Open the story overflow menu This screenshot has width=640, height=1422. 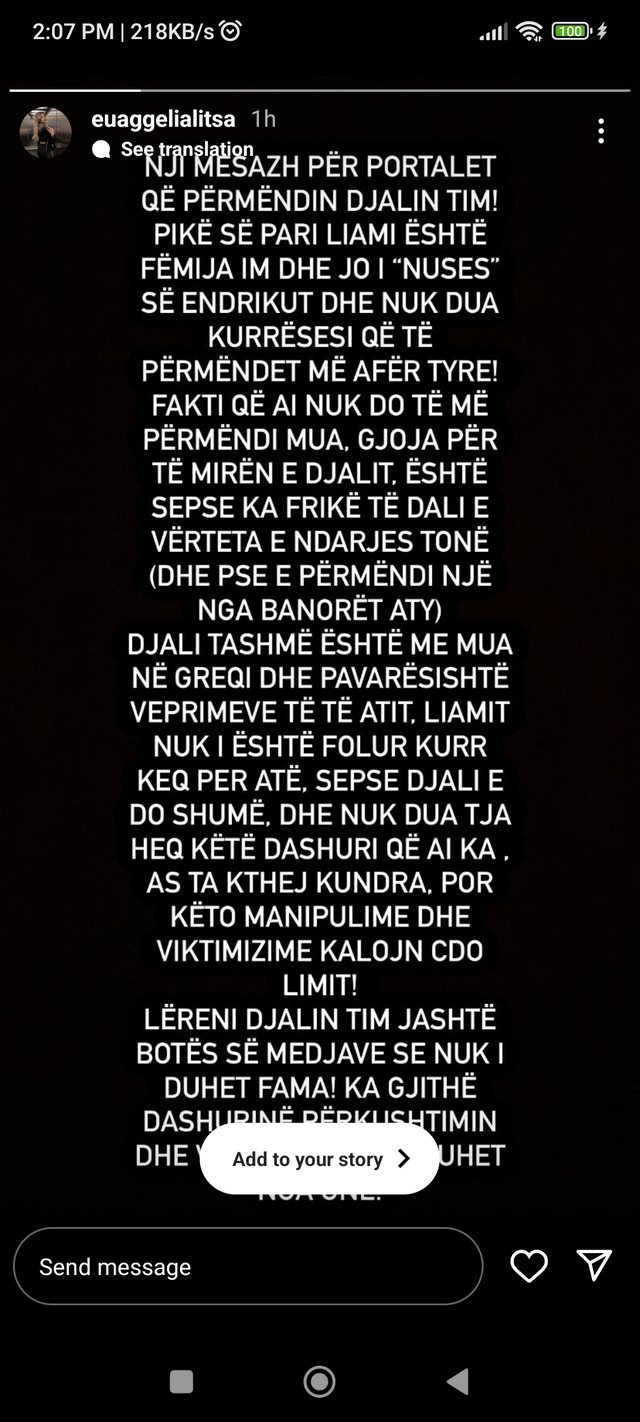600,131
